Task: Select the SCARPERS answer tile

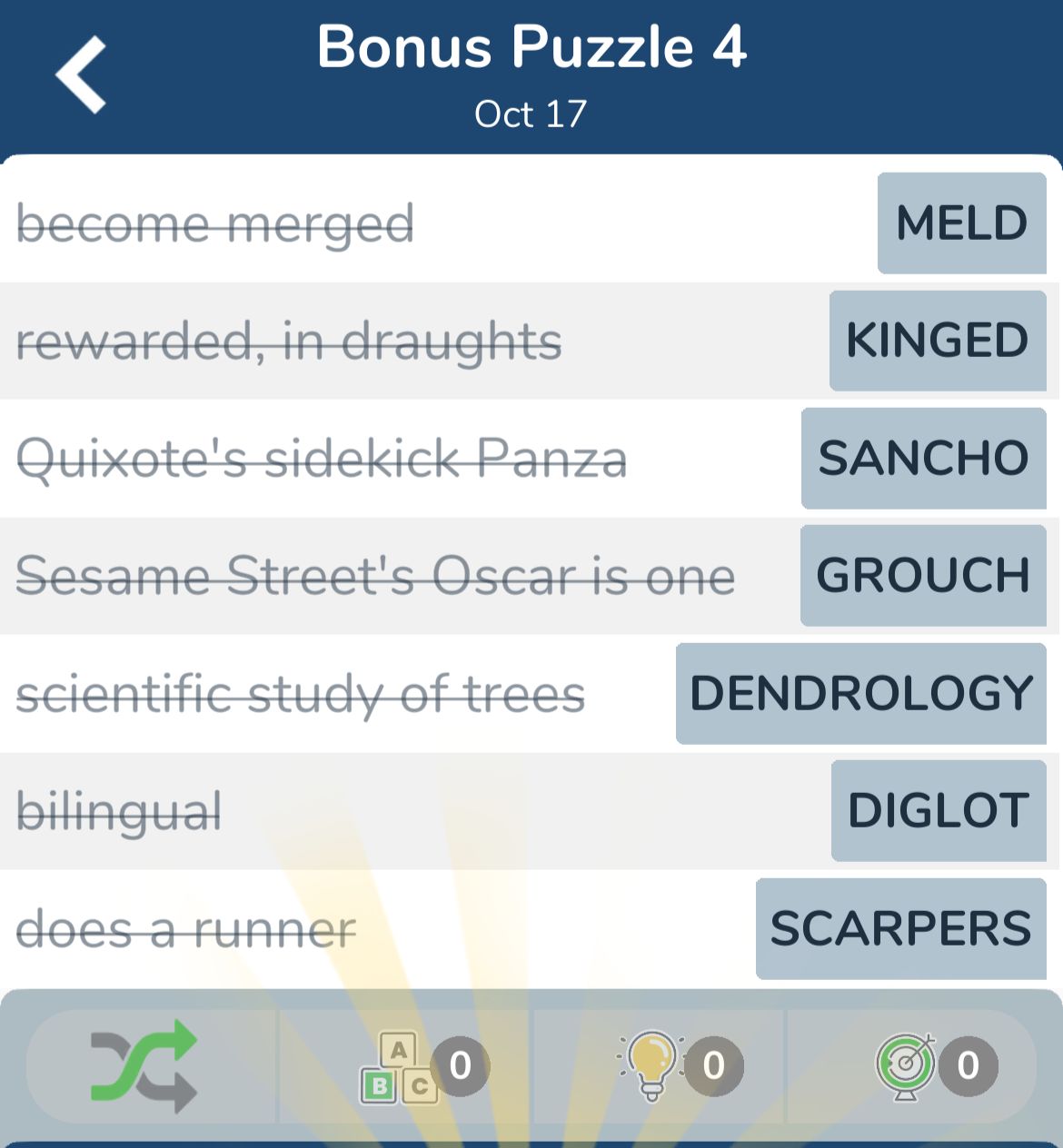Action: (x=899, y=927)
